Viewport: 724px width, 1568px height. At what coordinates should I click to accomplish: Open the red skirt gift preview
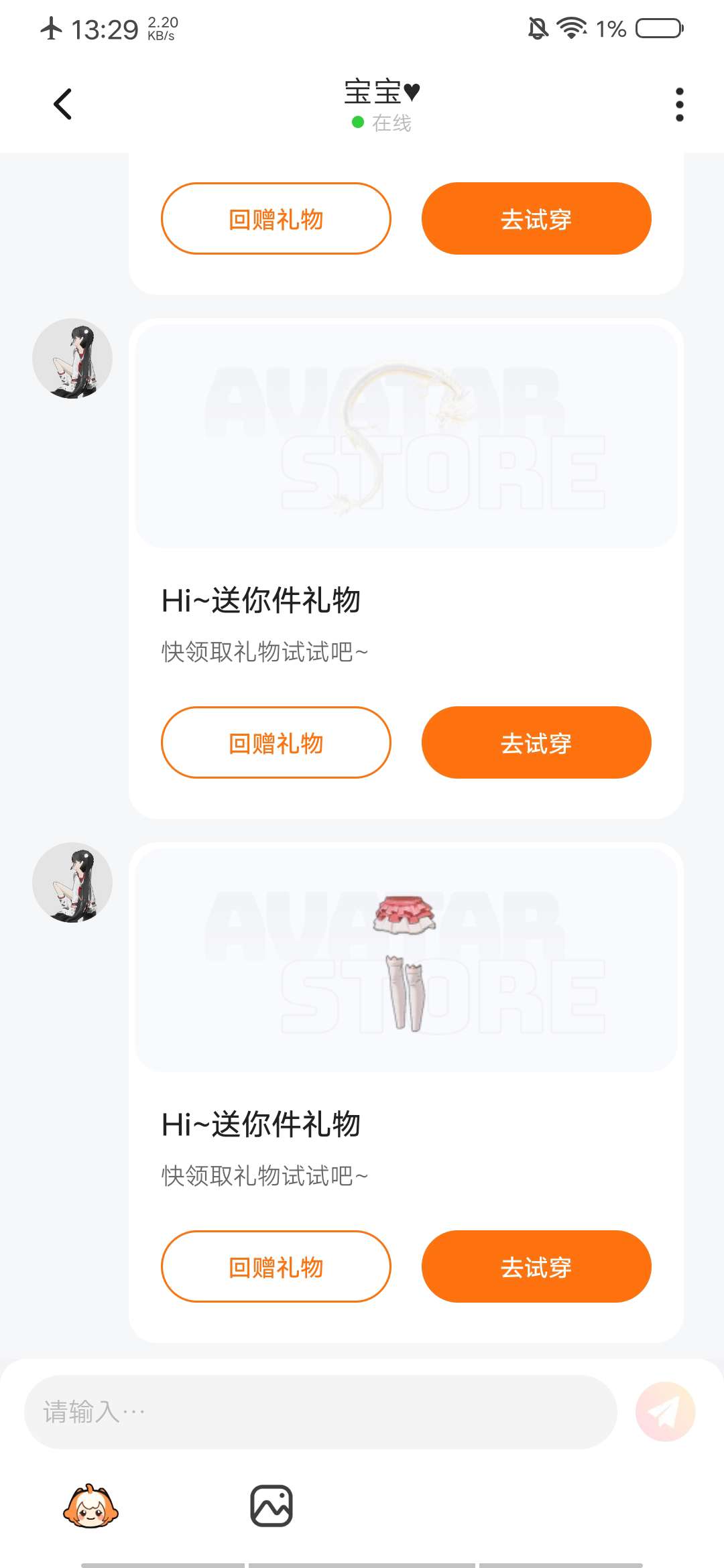[x=406, y=961]
